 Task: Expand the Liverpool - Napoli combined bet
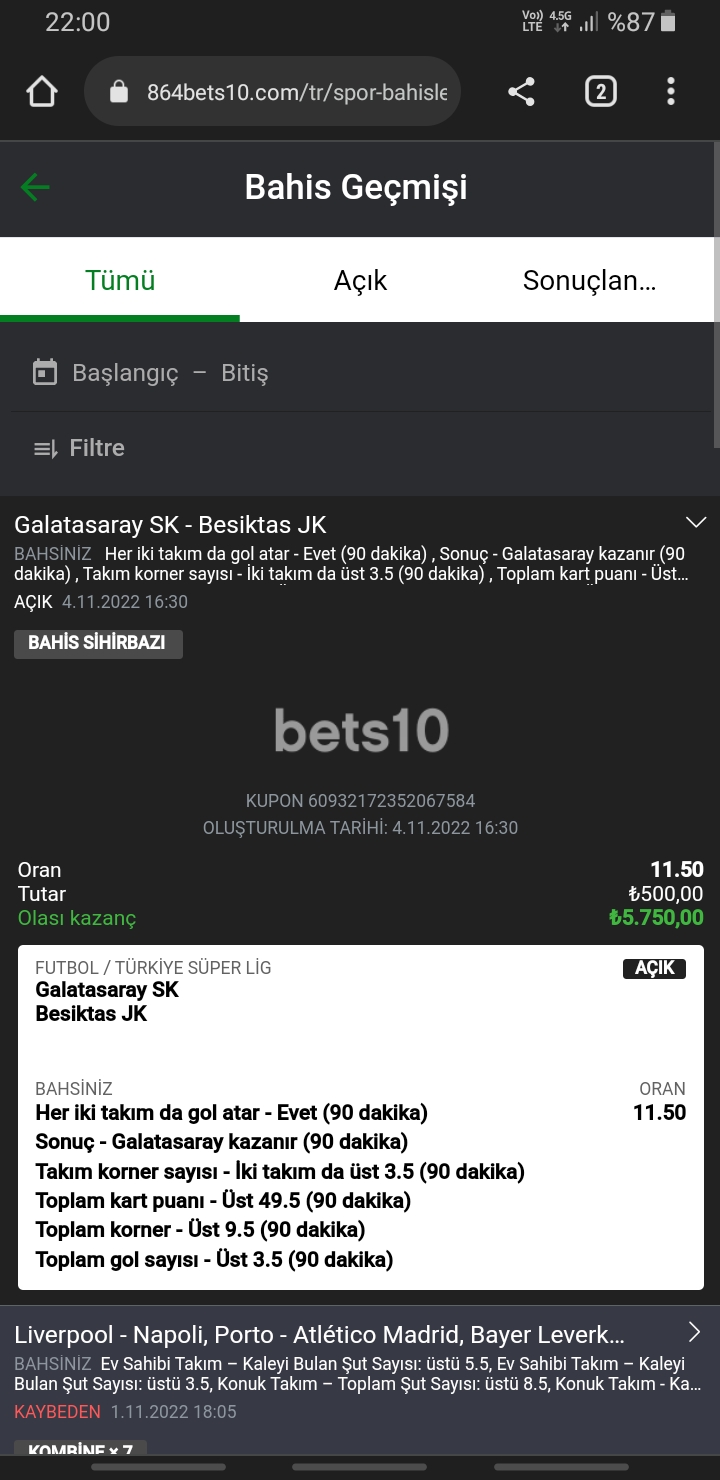click(x=695, y=1332)
